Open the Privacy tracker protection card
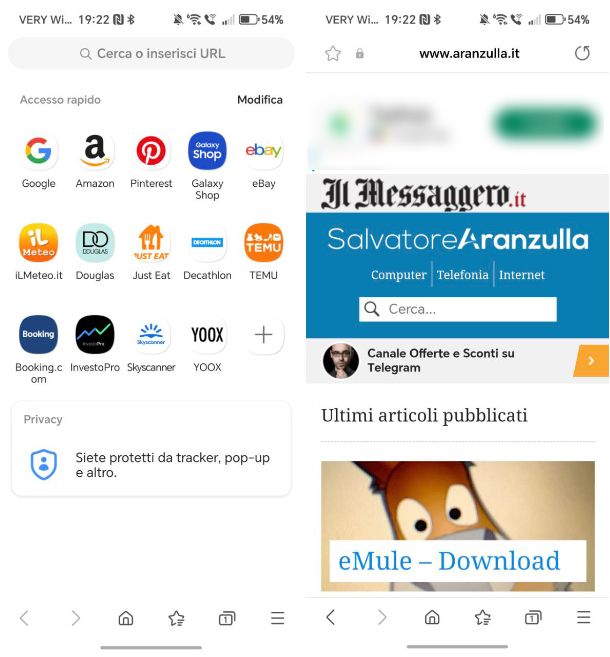 pyautogui.click(x=152, y=465)
